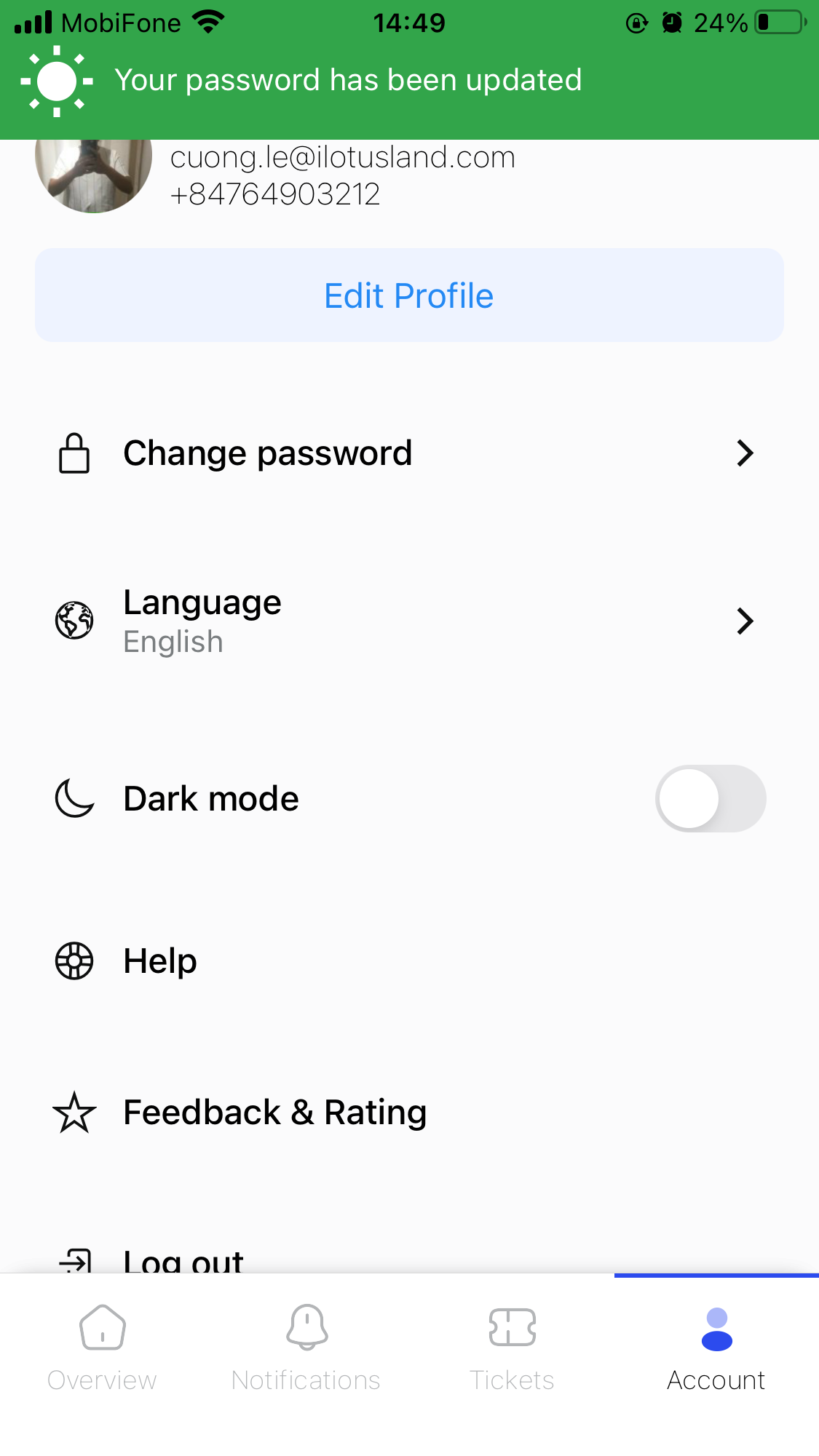Switch to the Overview tab

pyautogui.click(x=102, y=1348)
